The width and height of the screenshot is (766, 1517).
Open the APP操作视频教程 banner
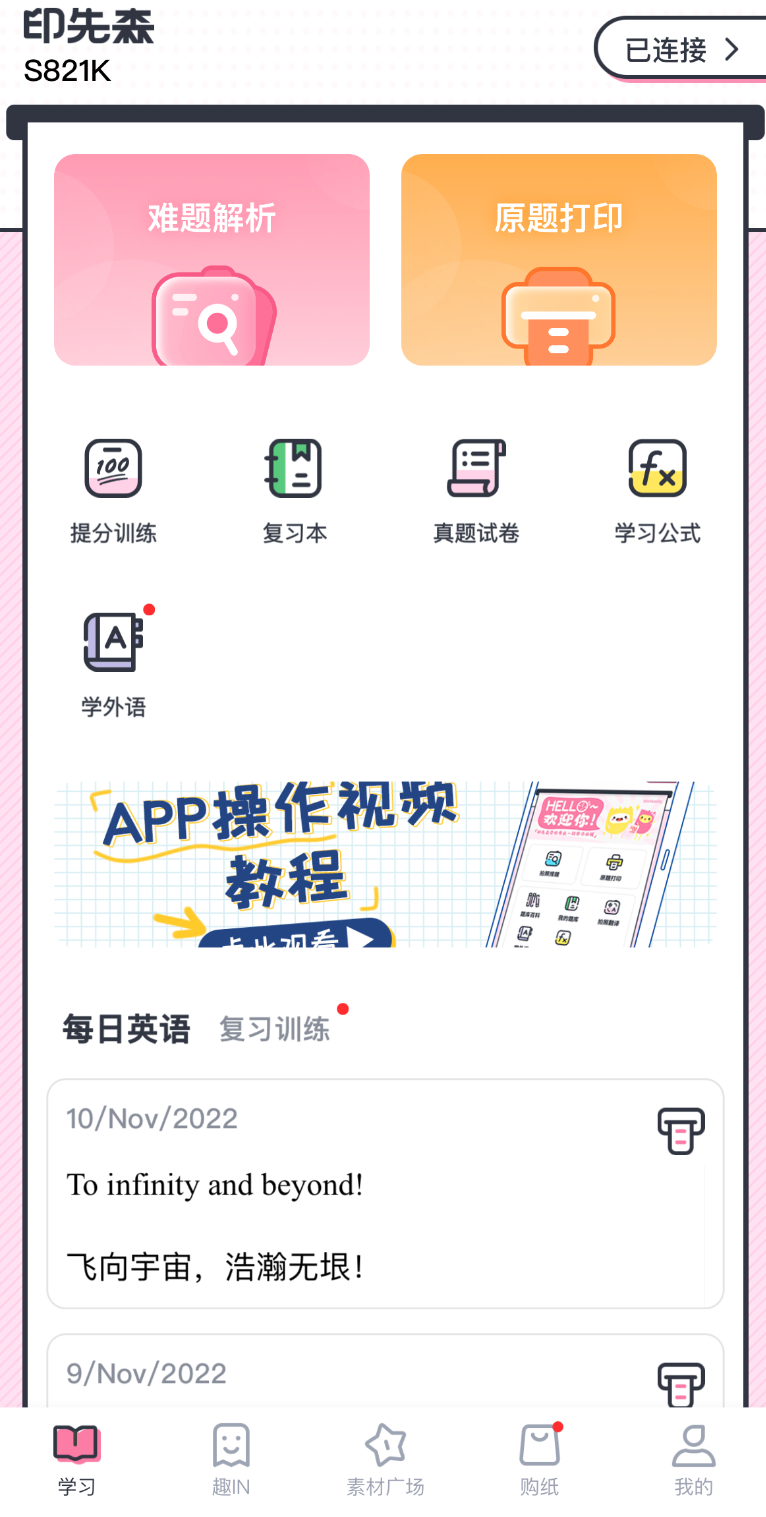pos(385,864)
